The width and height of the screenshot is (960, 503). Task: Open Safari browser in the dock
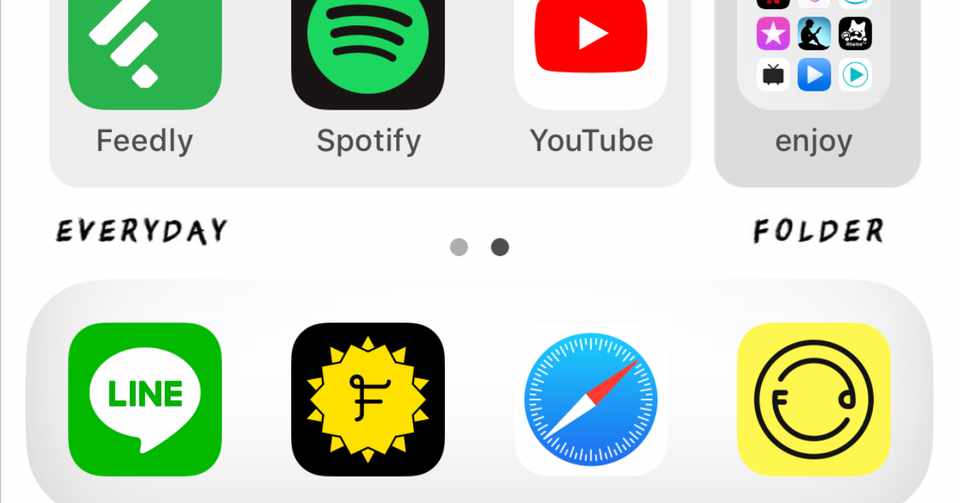click(591, 399)
